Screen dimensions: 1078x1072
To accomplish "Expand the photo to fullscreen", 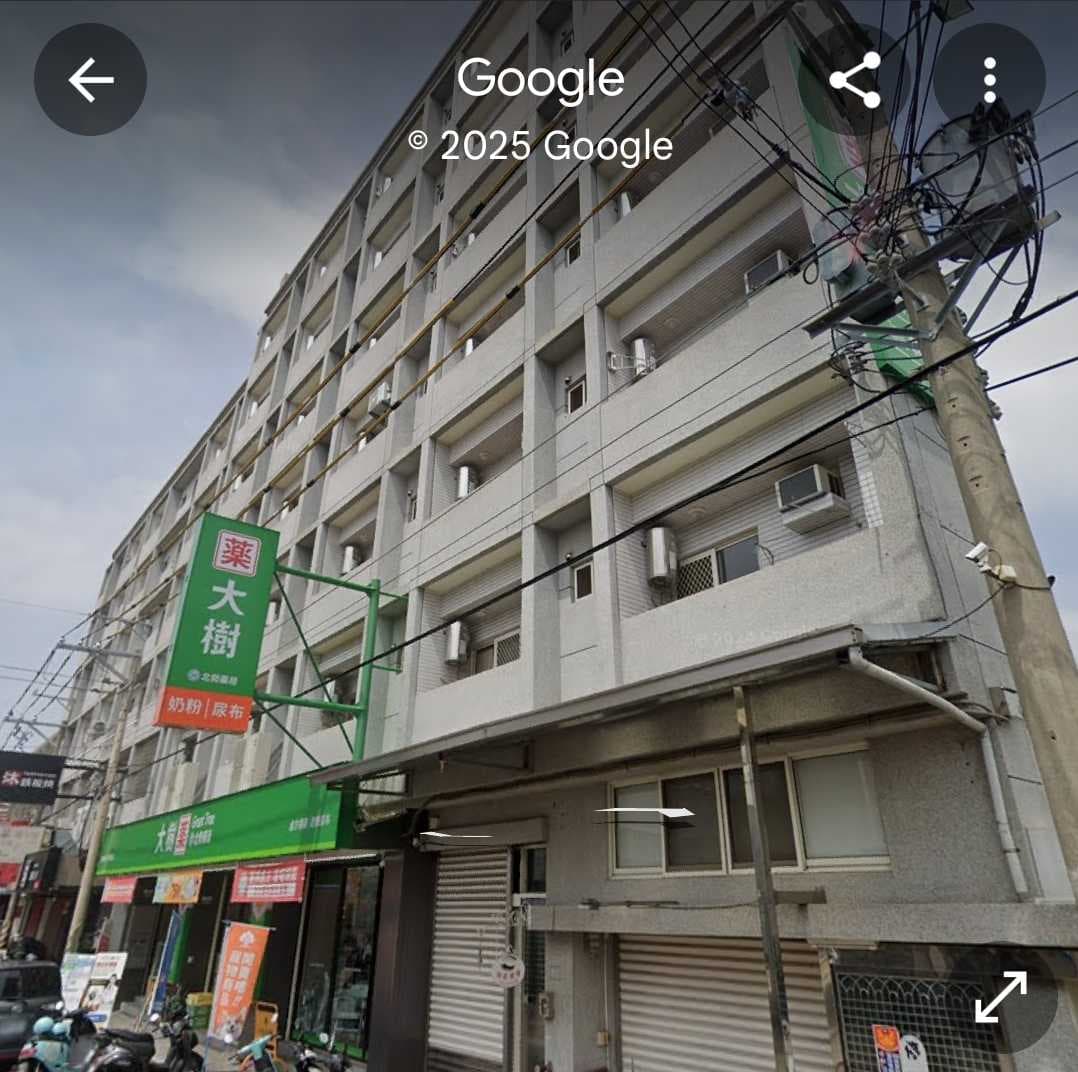I will point(1001,997).
